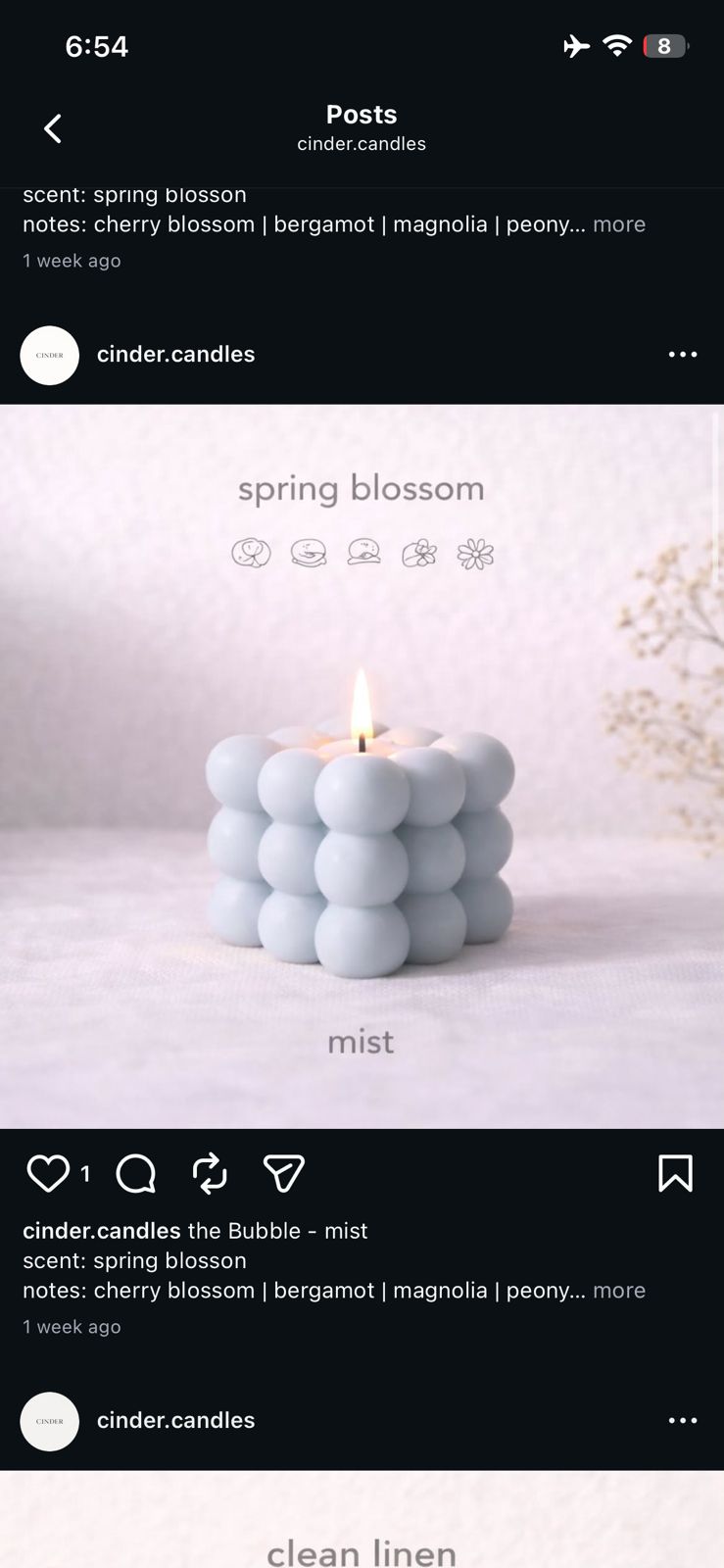Tap the cinder.candles profile avatar
Image resolution: width=724 pixels, height=1568 pixels.
(x=49, y=356)
